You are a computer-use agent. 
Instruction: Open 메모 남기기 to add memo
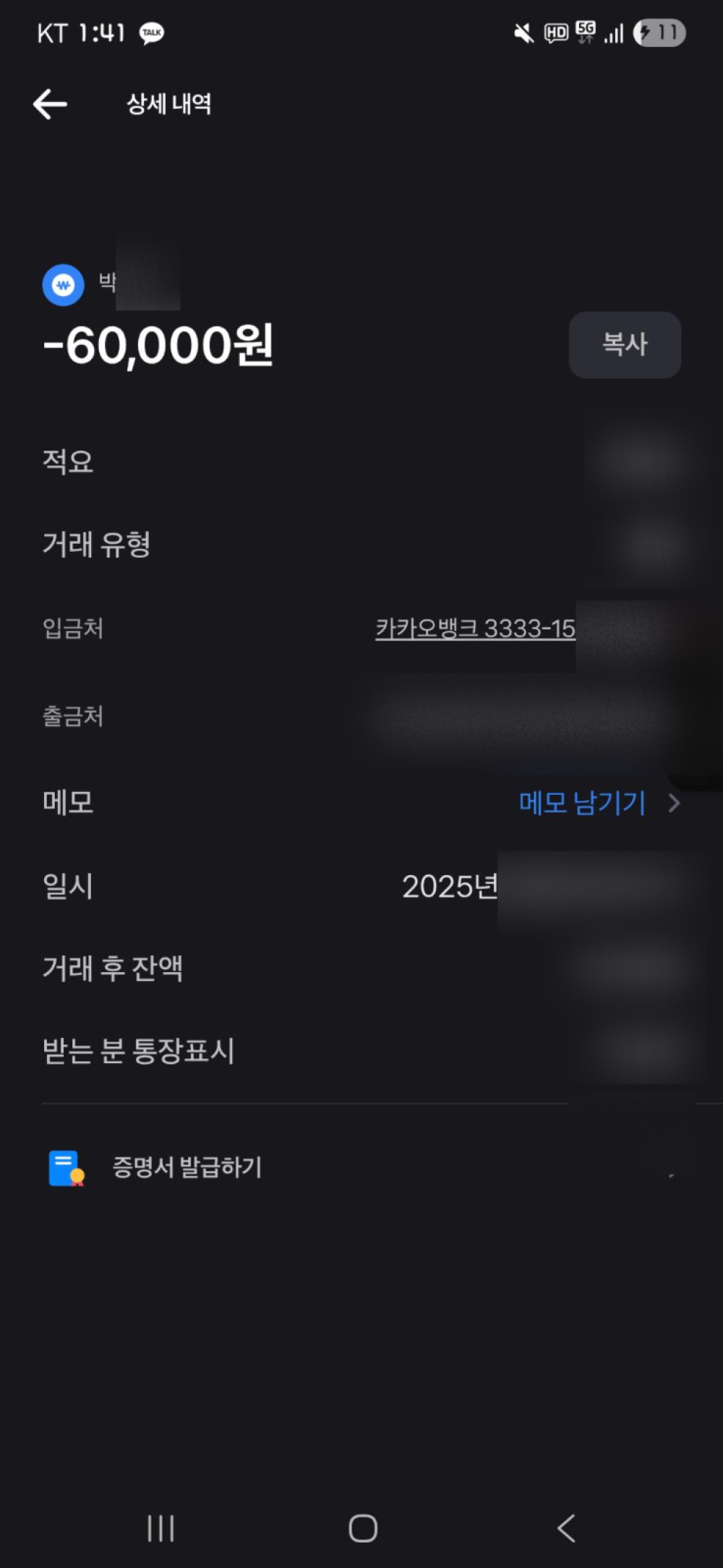click(x=583, y=803)
